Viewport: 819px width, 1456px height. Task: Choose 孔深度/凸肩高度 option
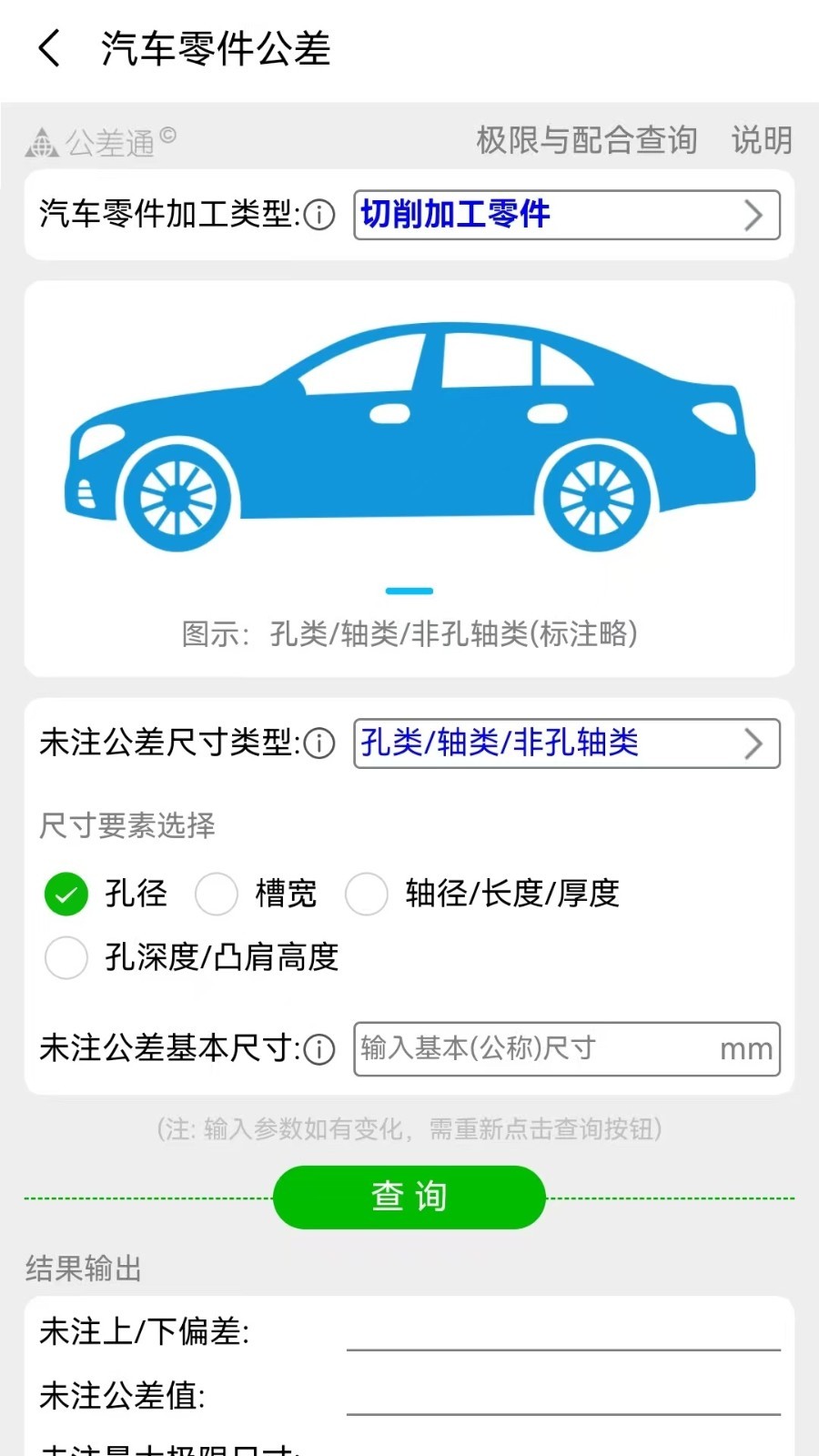tap(66, 957)
